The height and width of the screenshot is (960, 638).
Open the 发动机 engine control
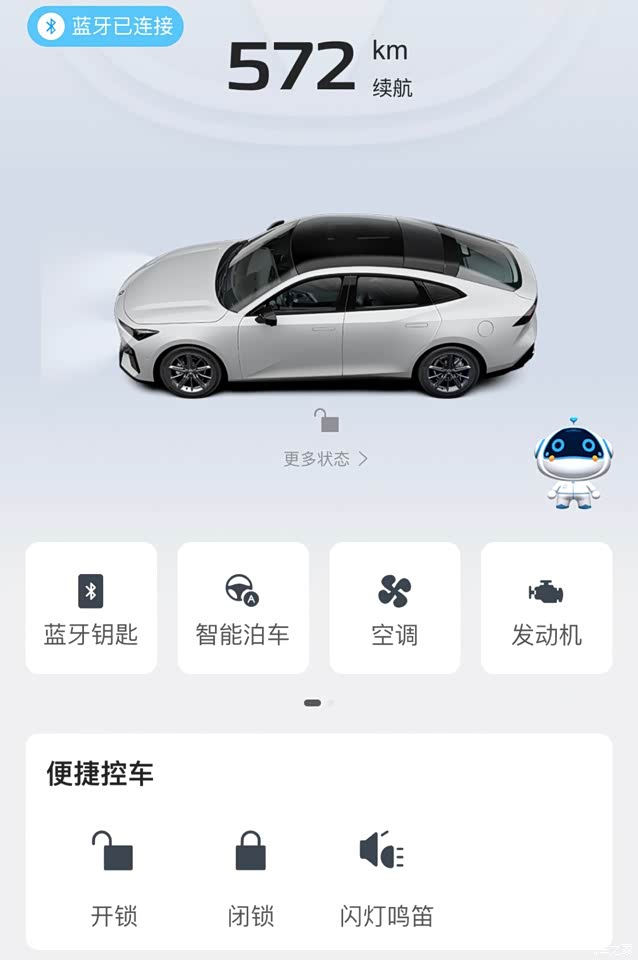coord(546,608)
